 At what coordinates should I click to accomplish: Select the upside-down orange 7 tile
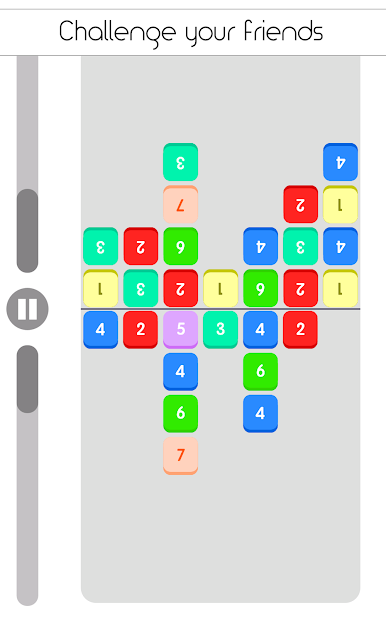tap(181, 204)
